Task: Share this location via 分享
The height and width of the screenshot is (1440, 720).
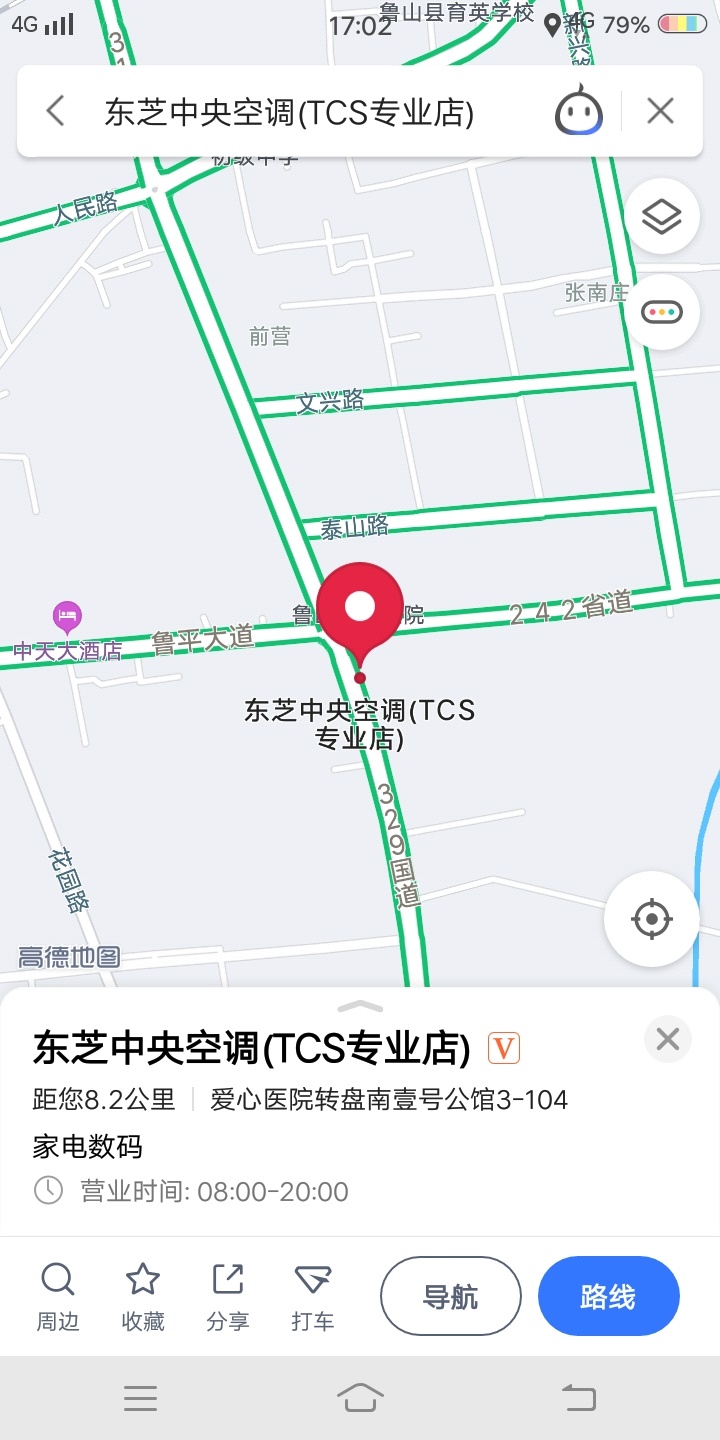Action: coord(227,1296)
